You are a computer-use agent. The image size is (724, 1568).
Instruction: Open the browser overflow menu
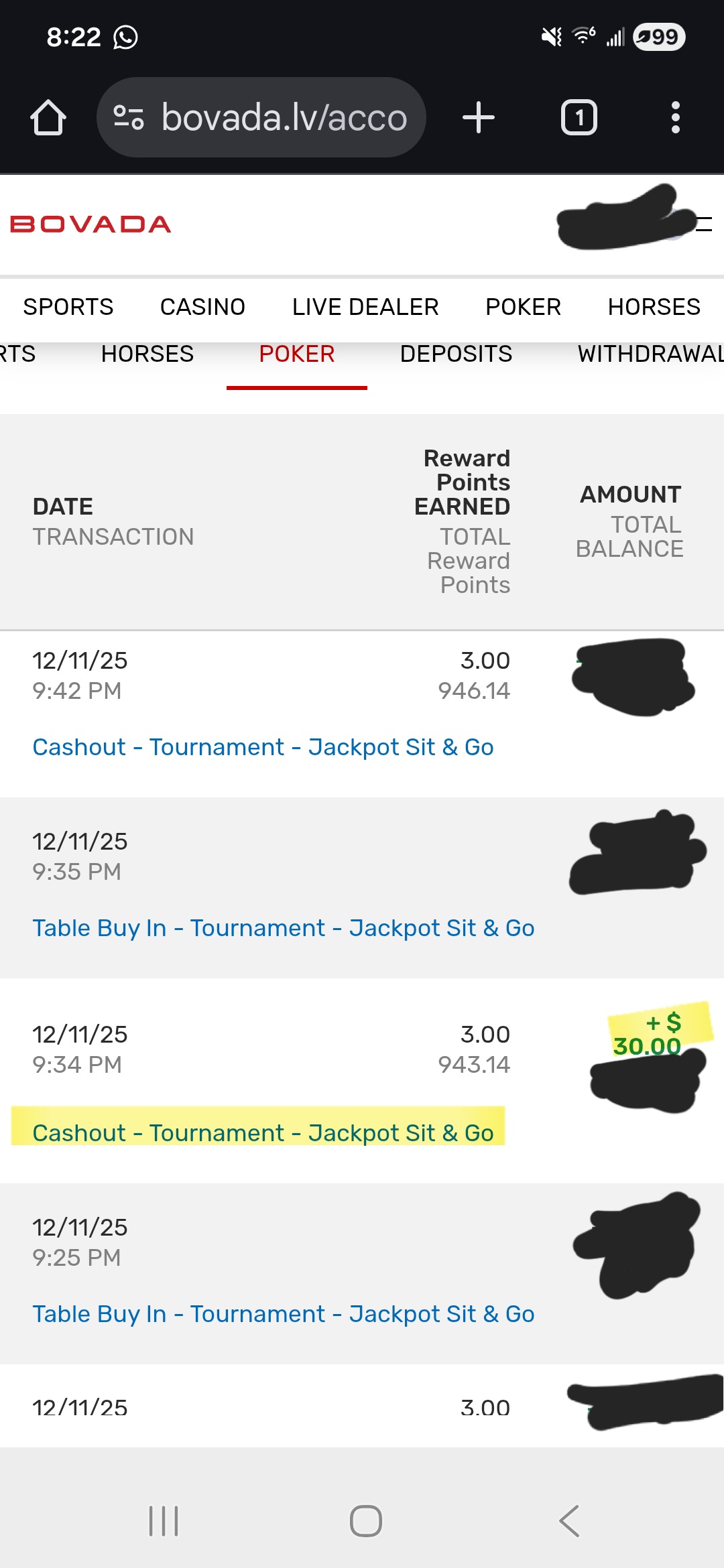click(675, 118)
